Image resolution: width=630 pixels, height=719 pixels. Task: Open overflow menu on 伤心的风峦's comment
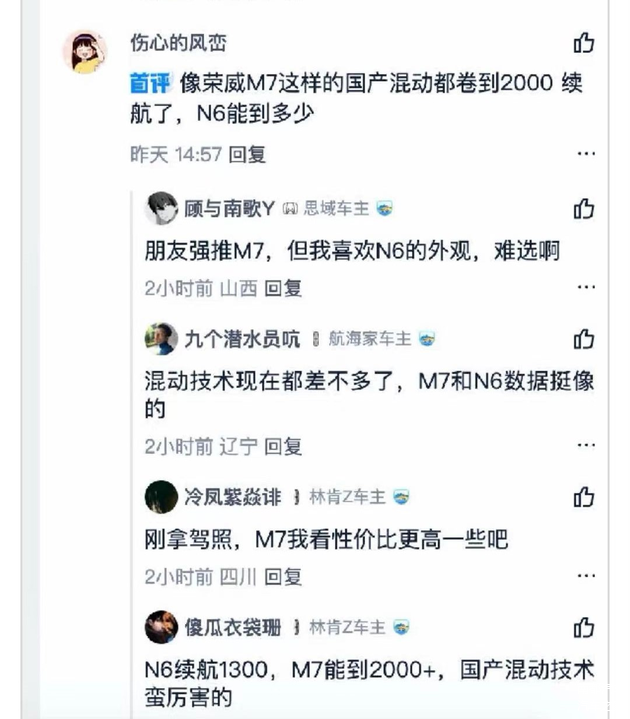[x=586, y=154]
